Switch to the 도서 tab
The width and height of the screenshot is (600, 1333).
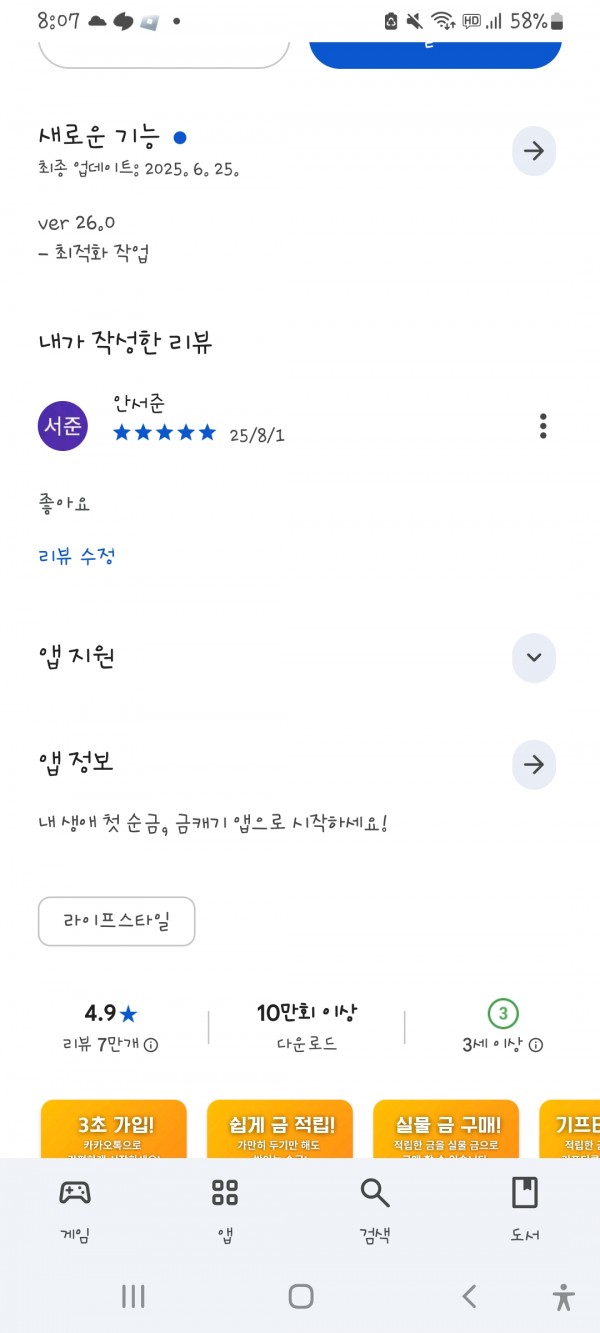[525, 1209]
